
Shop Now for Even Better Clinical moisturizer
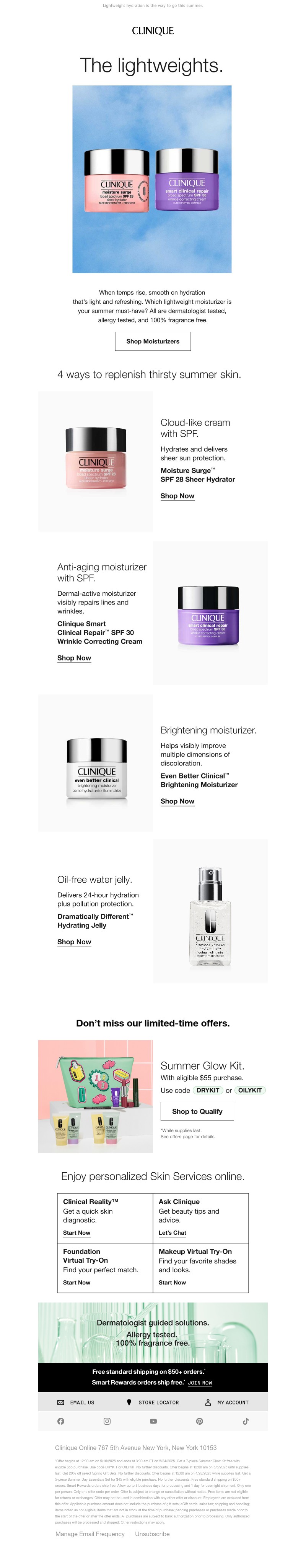click(x=177, y=801)
